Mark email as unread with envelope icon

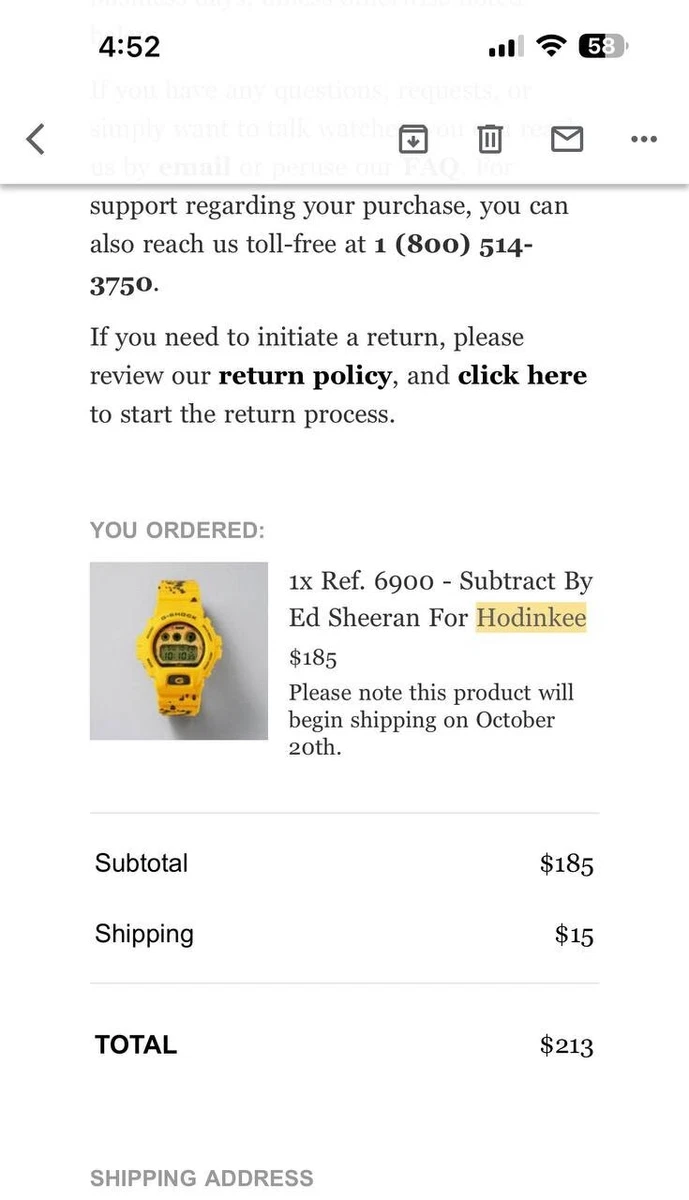(567, 139)
